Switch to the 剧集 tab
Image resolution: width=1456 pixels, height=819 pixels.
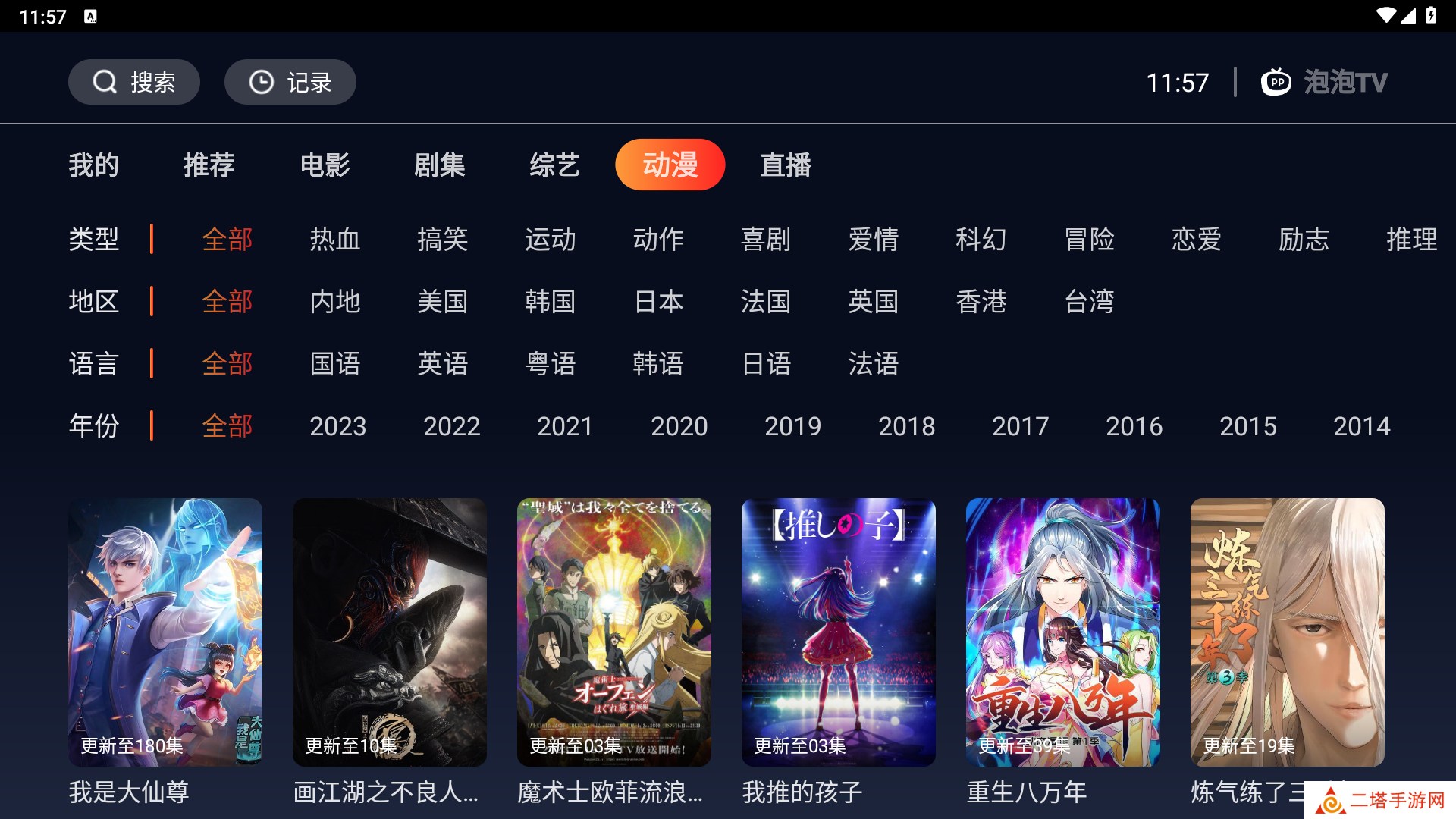(440, 165)
